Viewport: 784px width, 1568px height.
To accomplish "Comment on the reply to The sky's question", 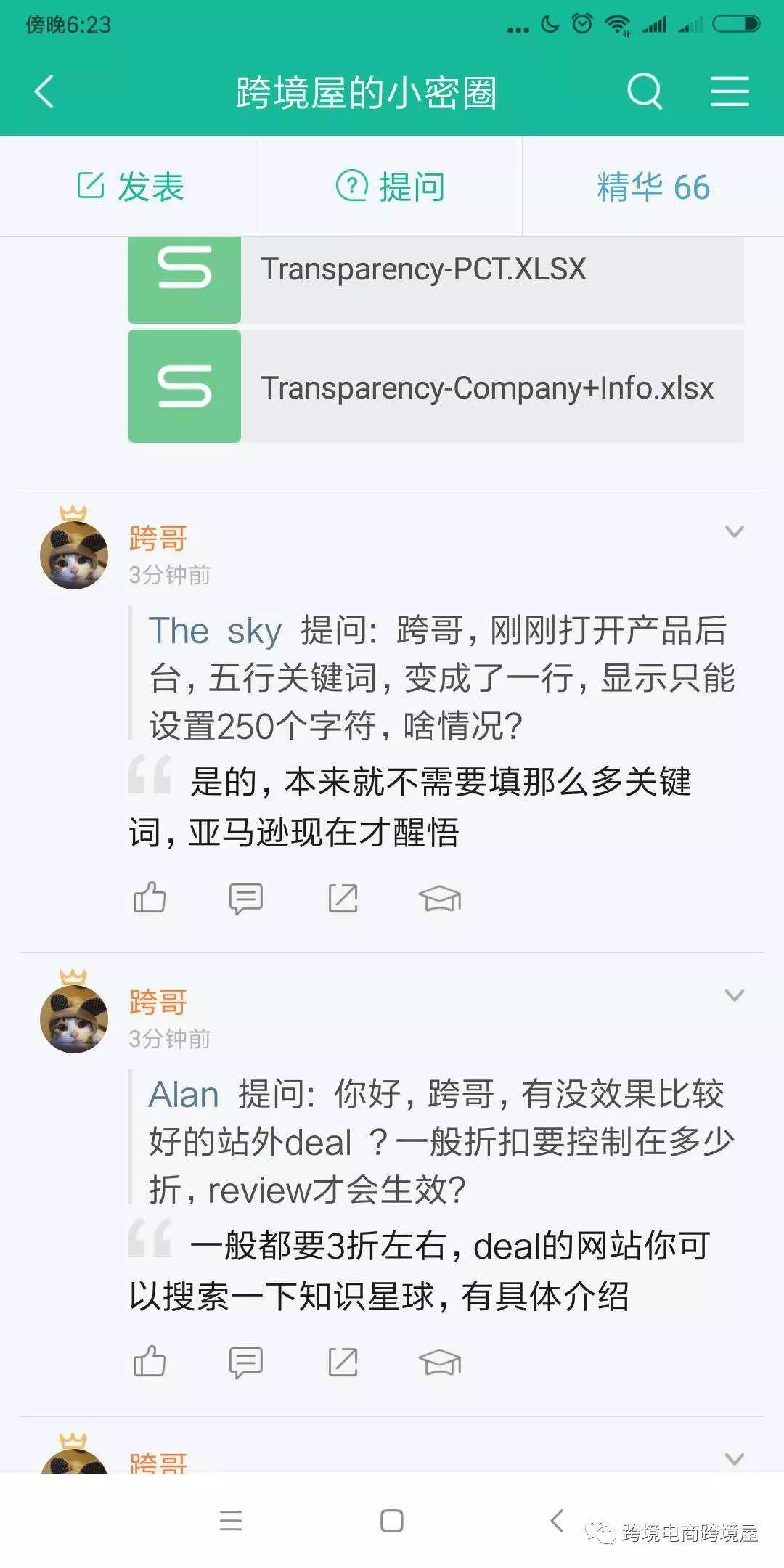I will (x=246, y=899).
